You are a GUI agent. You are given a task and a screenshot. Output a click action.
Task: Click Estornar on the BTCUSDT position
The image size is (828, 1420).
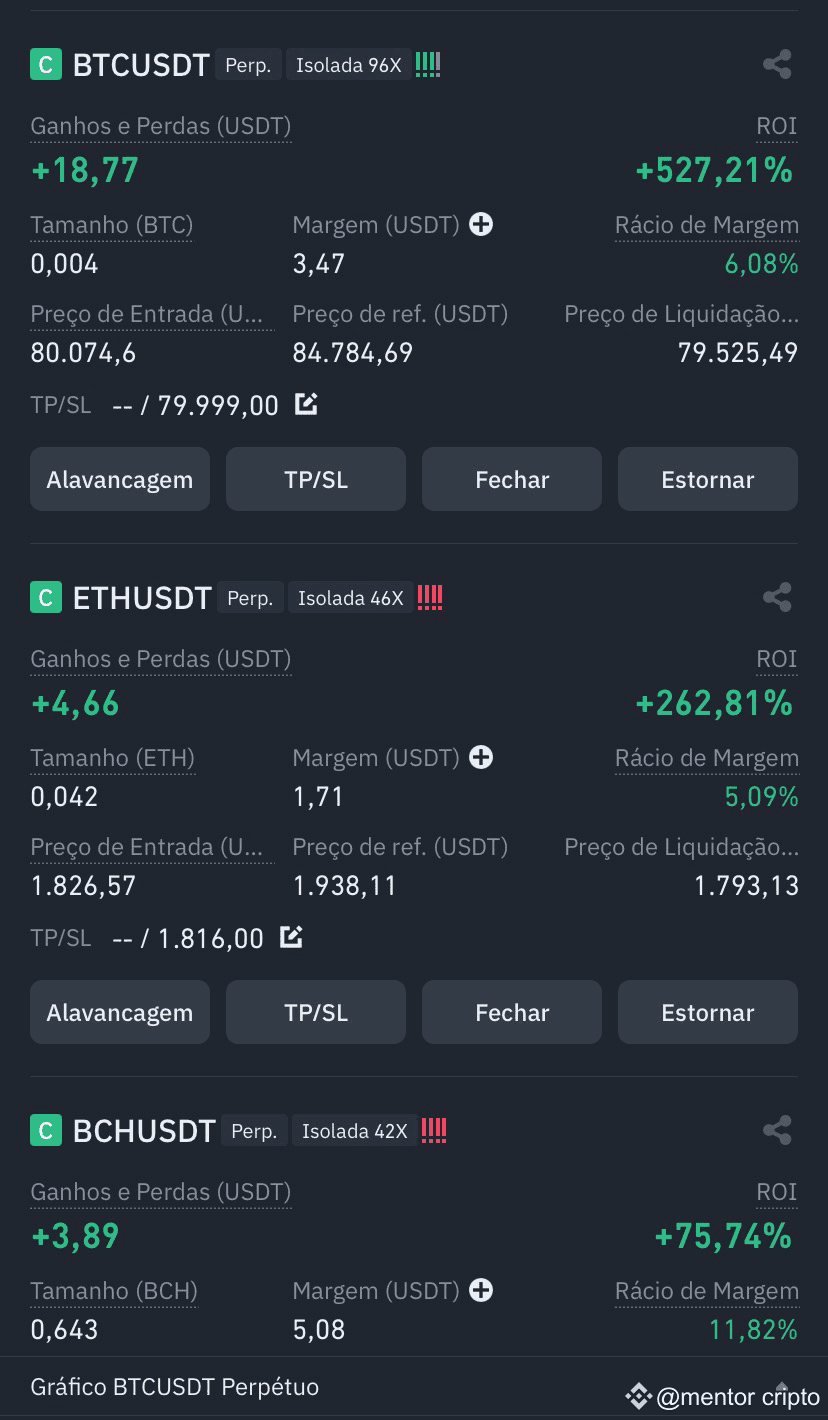point(707,479)
